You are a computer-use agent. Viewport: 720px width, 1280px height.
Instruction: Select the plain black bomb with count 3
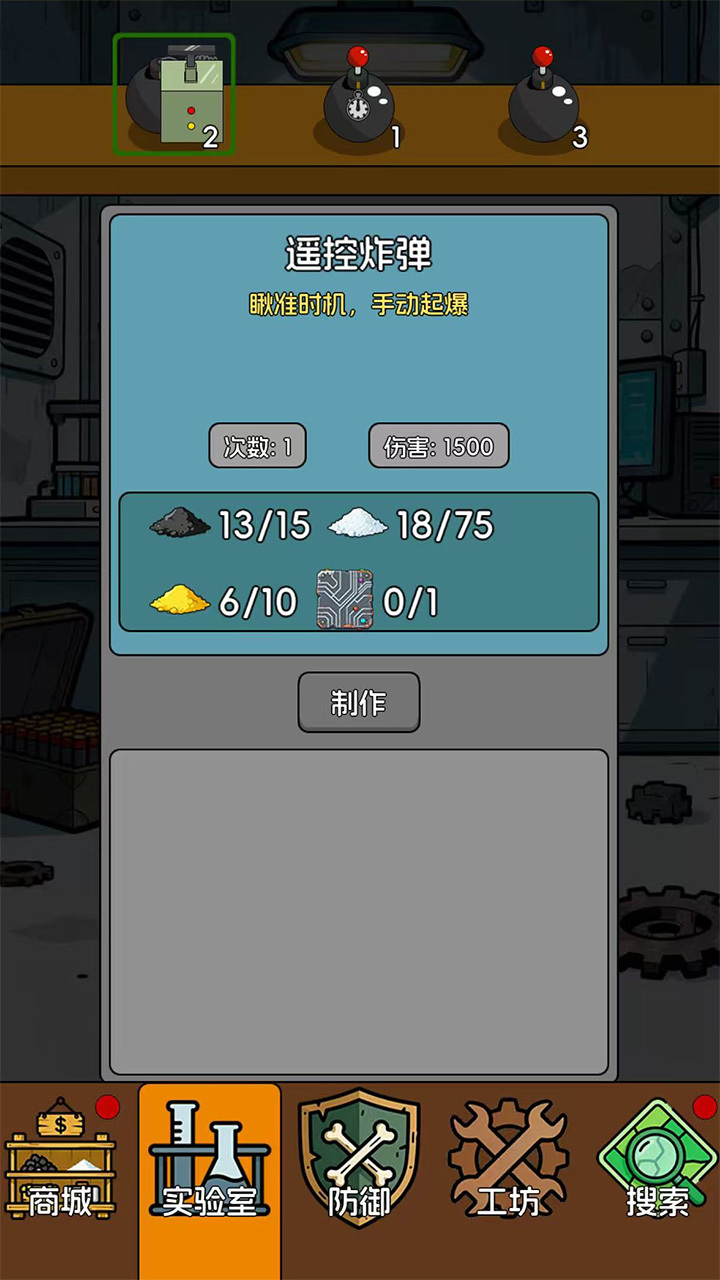click(544, 101)
